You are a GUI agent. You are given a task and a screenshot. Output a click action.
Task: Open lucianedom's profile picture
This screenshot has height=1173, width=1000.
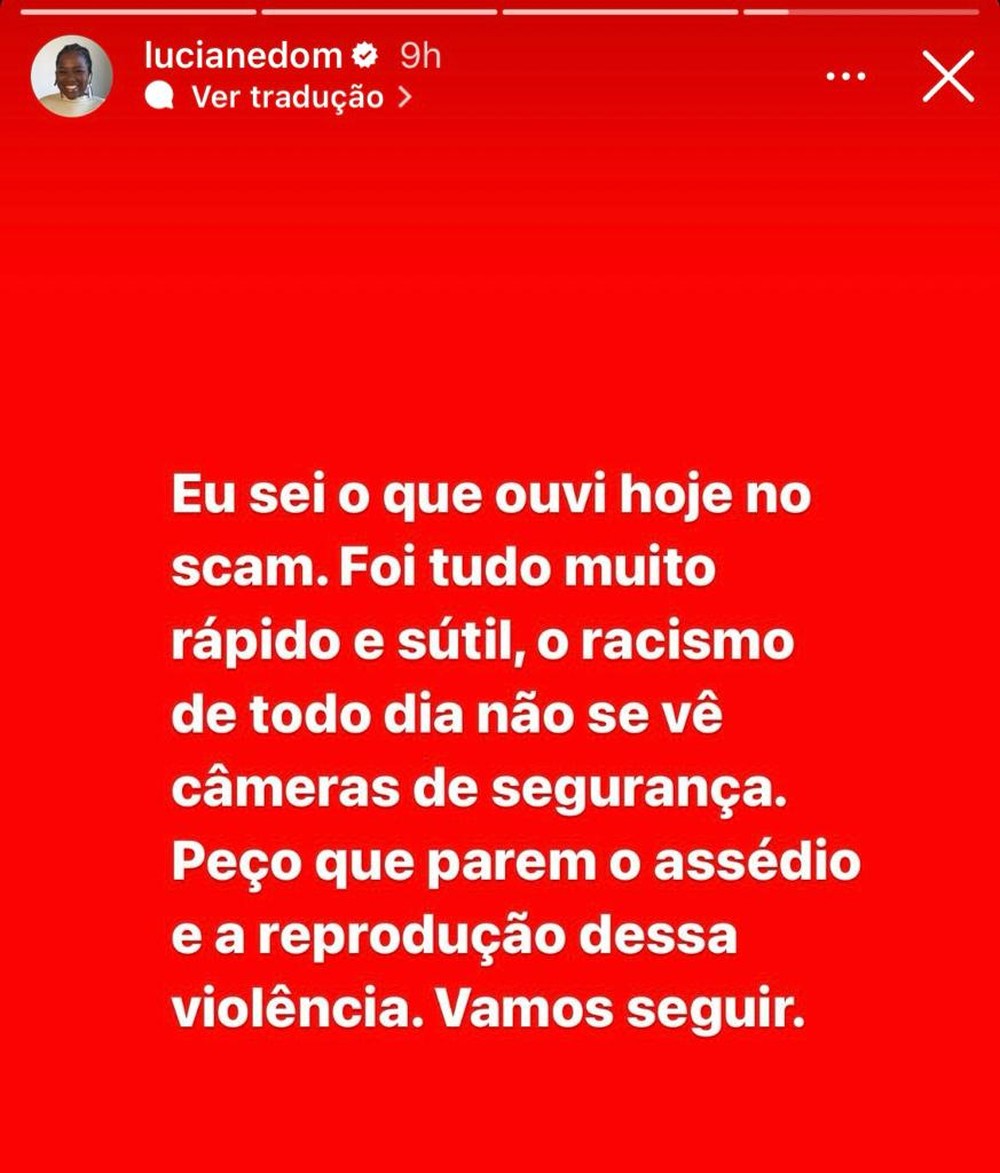click(72, 76)
